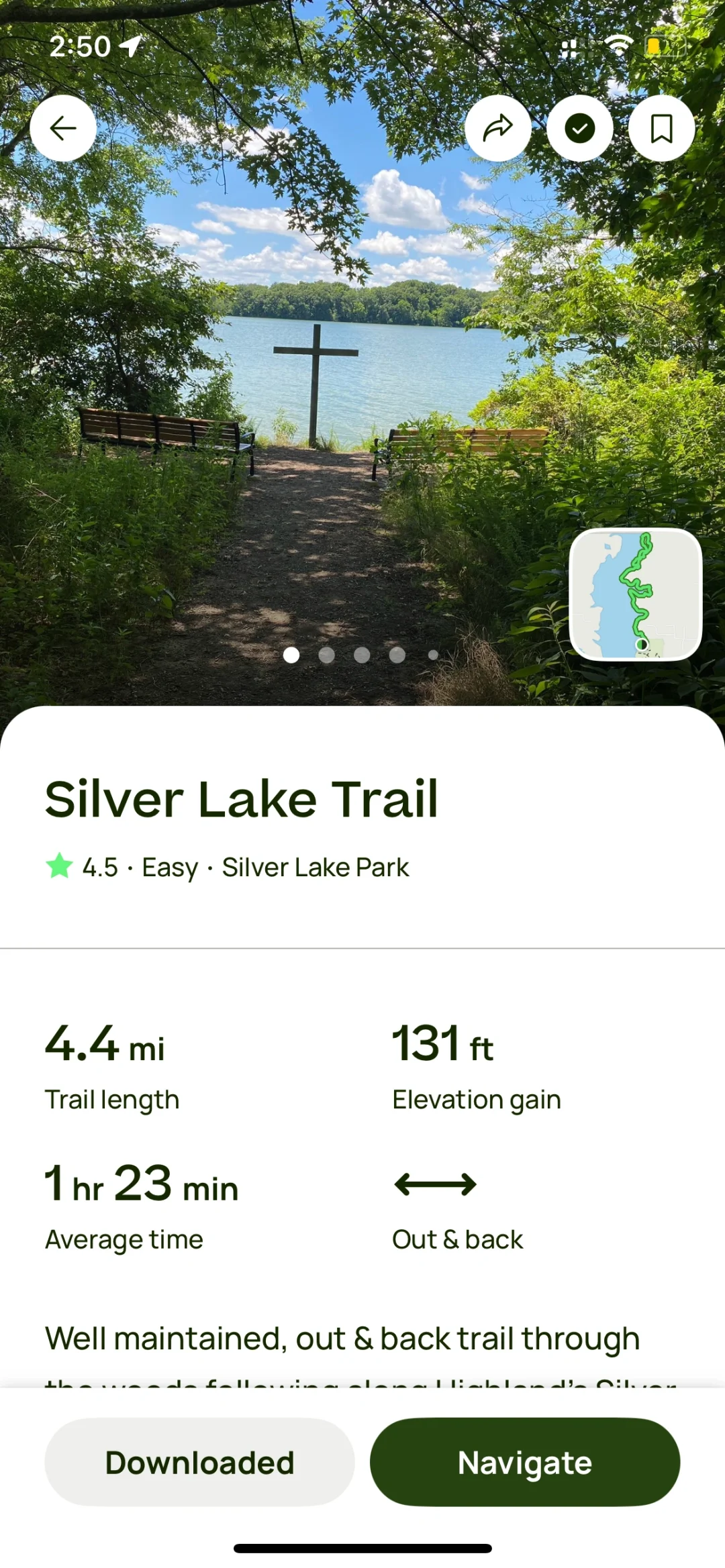The width and height of the screenshot is (725, 1568).
Task: Tap the green star rating icon
Action: pyautogui.click(x=59, y=866)
